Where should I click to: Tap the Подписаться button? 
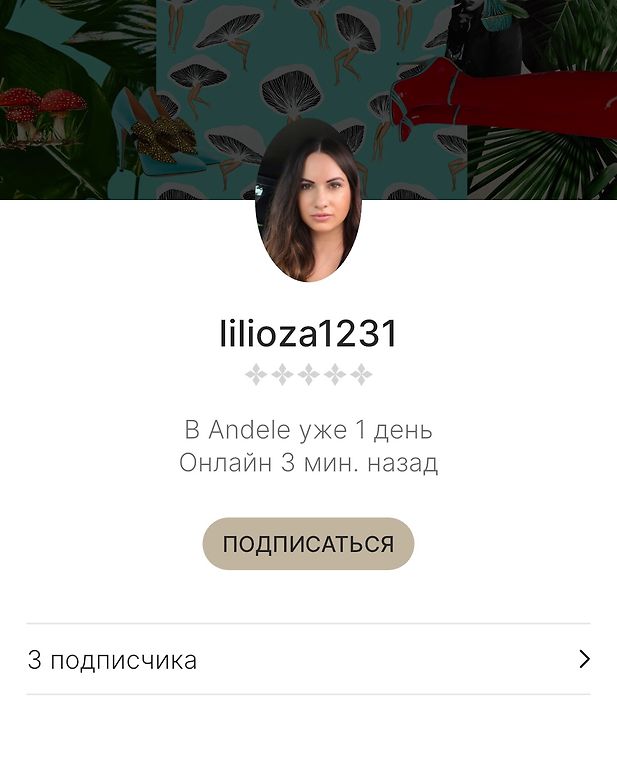pyautogui.click(x=308, y=544)
